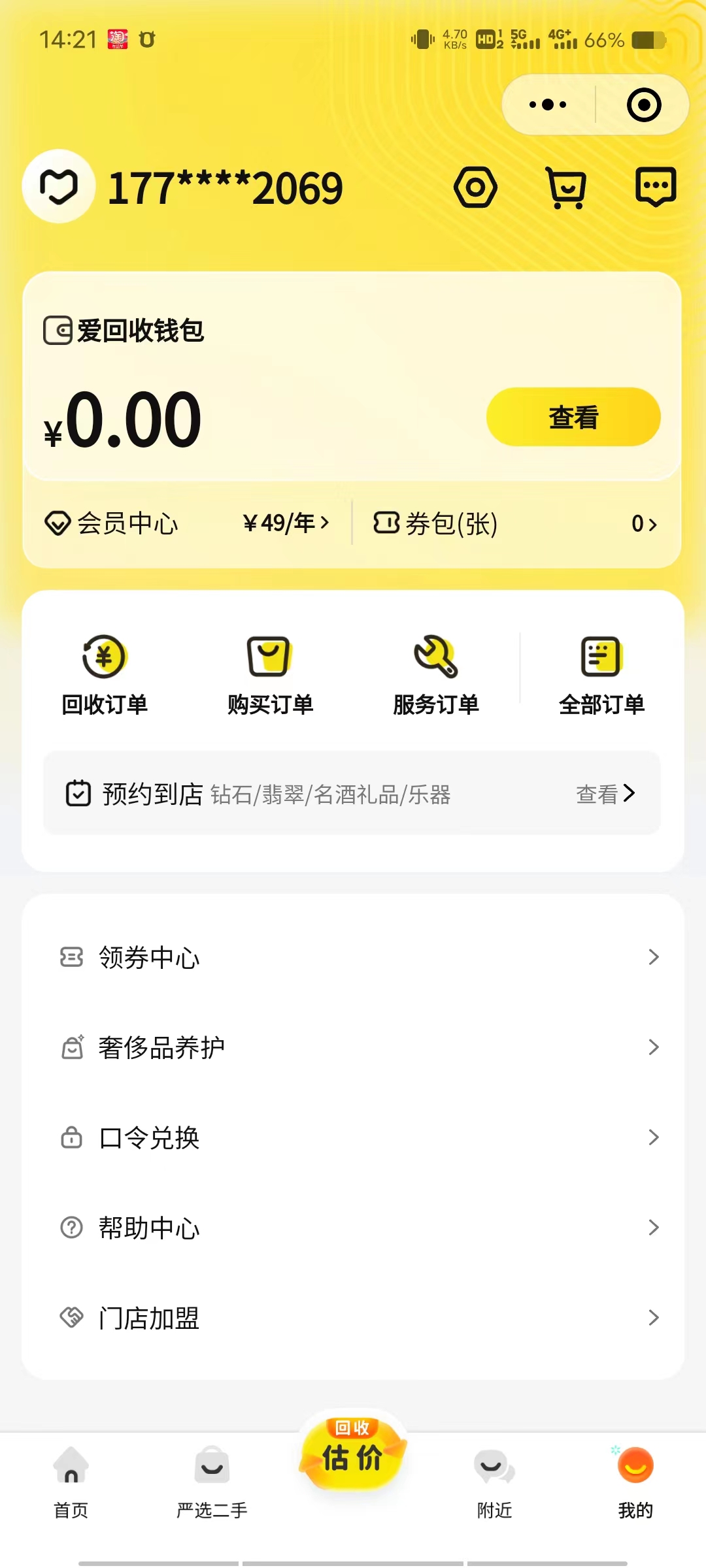
Task: Open the messages icon
Action: tap(656, 188)
